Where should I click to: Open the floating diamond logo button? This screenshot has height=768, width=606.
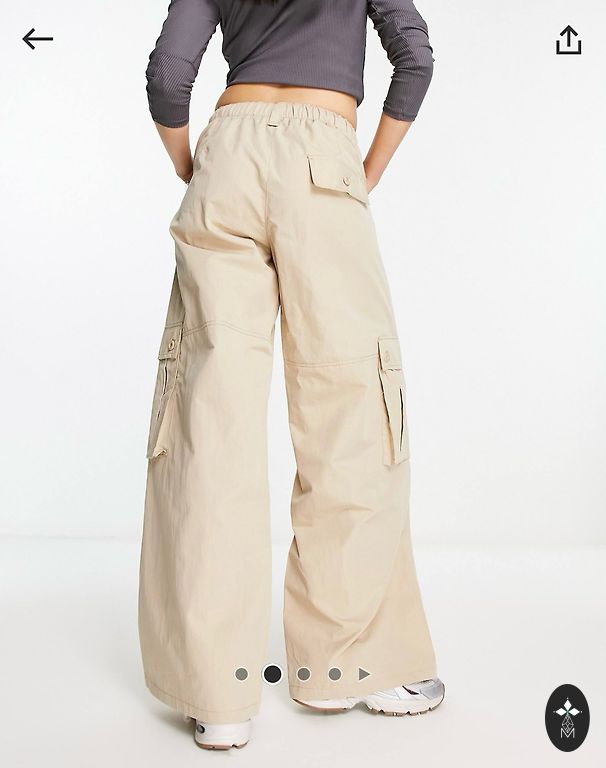(x=567, y=718)
